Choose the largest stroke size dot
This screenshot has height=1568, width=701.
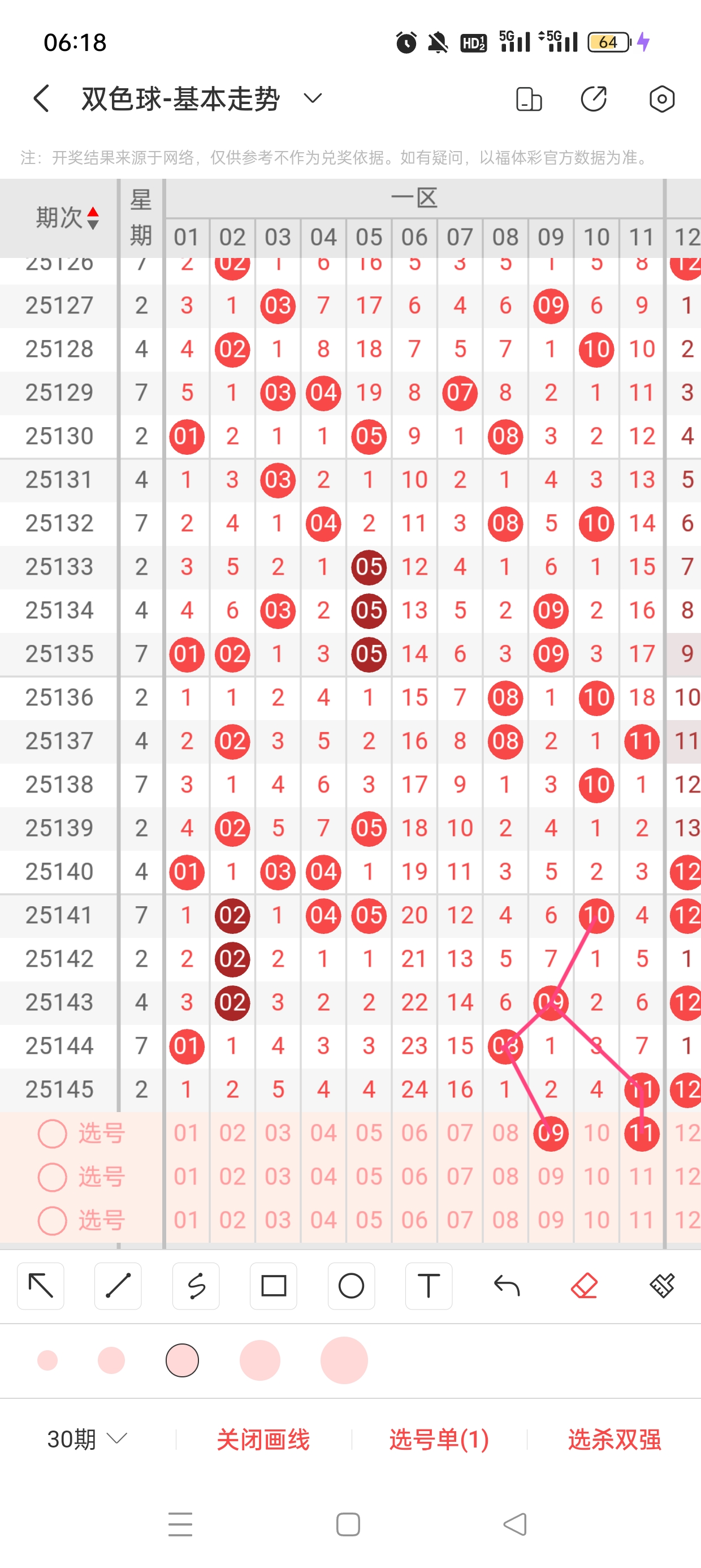pyautogui.click(x=344, y=1360)
